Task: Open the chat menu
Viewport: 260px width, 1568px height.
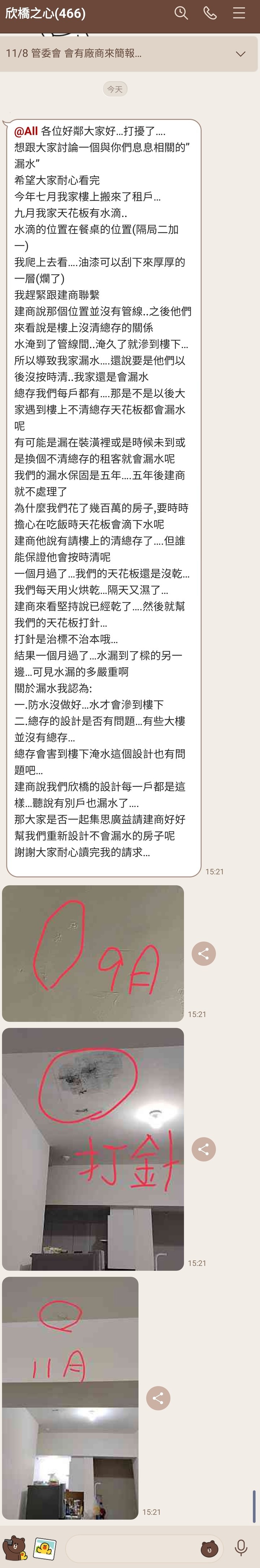Action: [239, 13]
